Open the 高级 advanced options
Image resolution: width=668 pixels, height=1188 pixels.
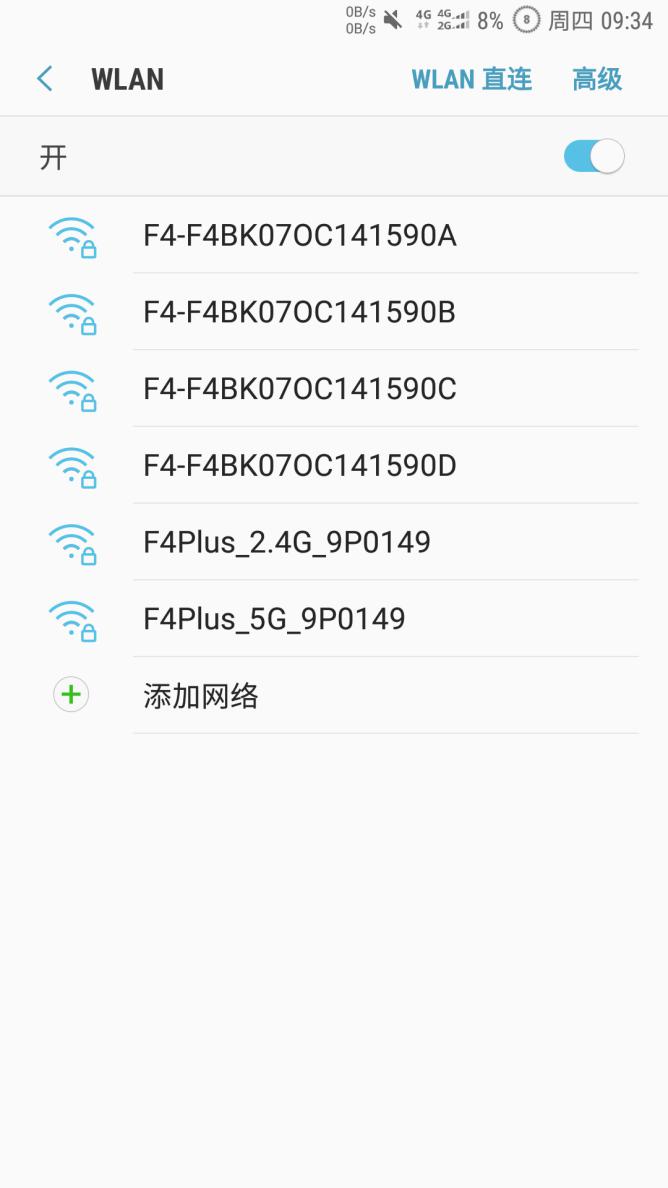(x=597, y=79)
